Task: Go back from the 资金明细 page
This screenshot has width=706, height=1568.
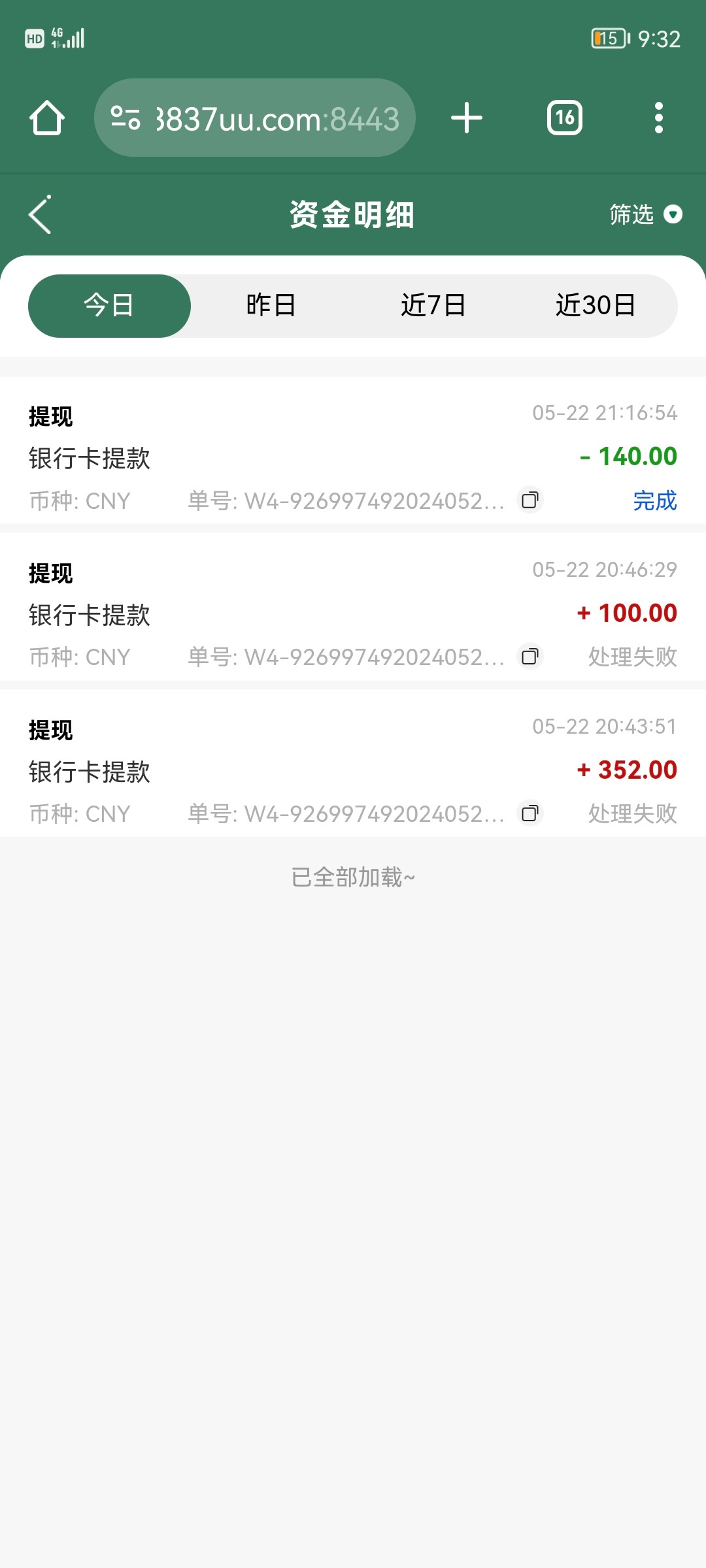Action: tap(41, 215)
